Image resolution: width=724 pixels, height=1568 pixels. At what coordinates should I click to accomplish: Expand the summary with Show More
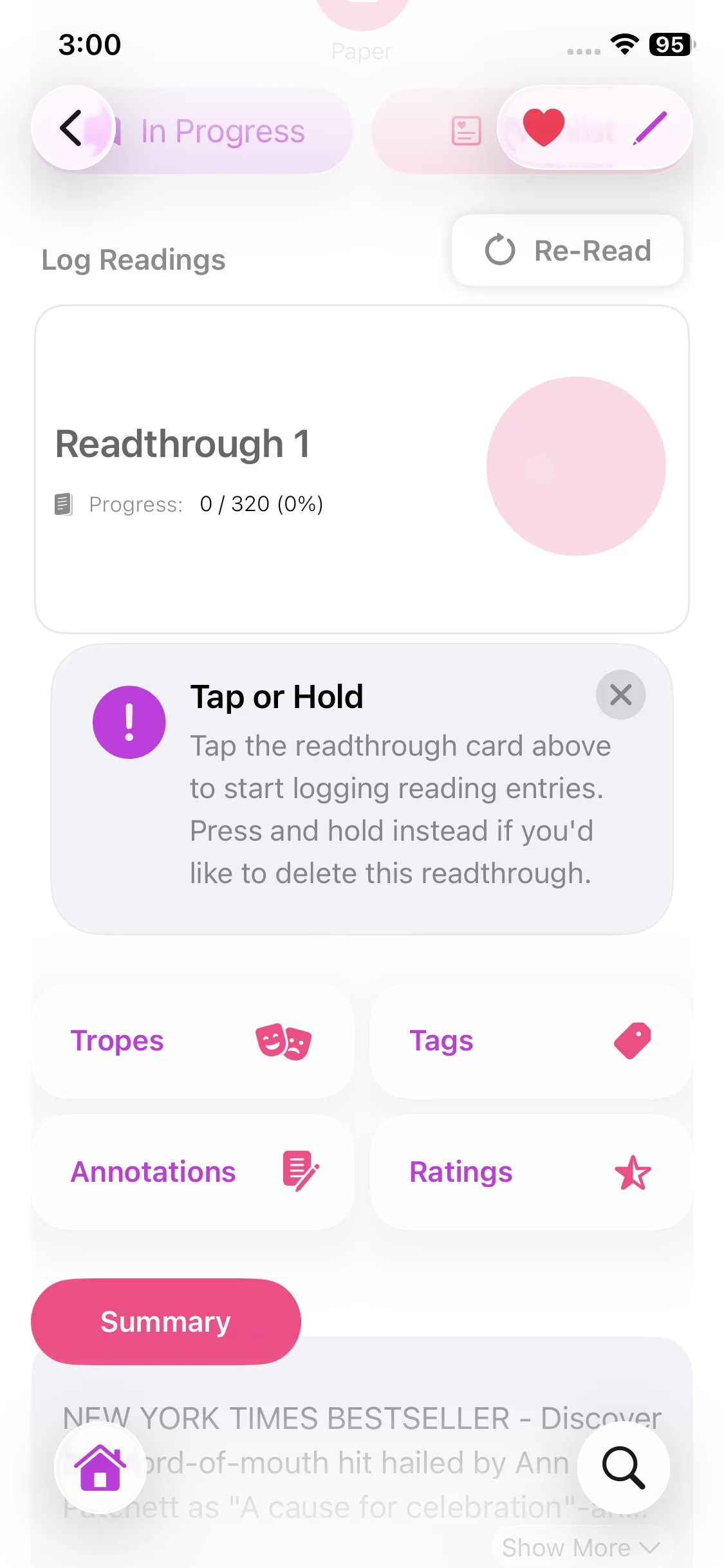point(581,1547)
